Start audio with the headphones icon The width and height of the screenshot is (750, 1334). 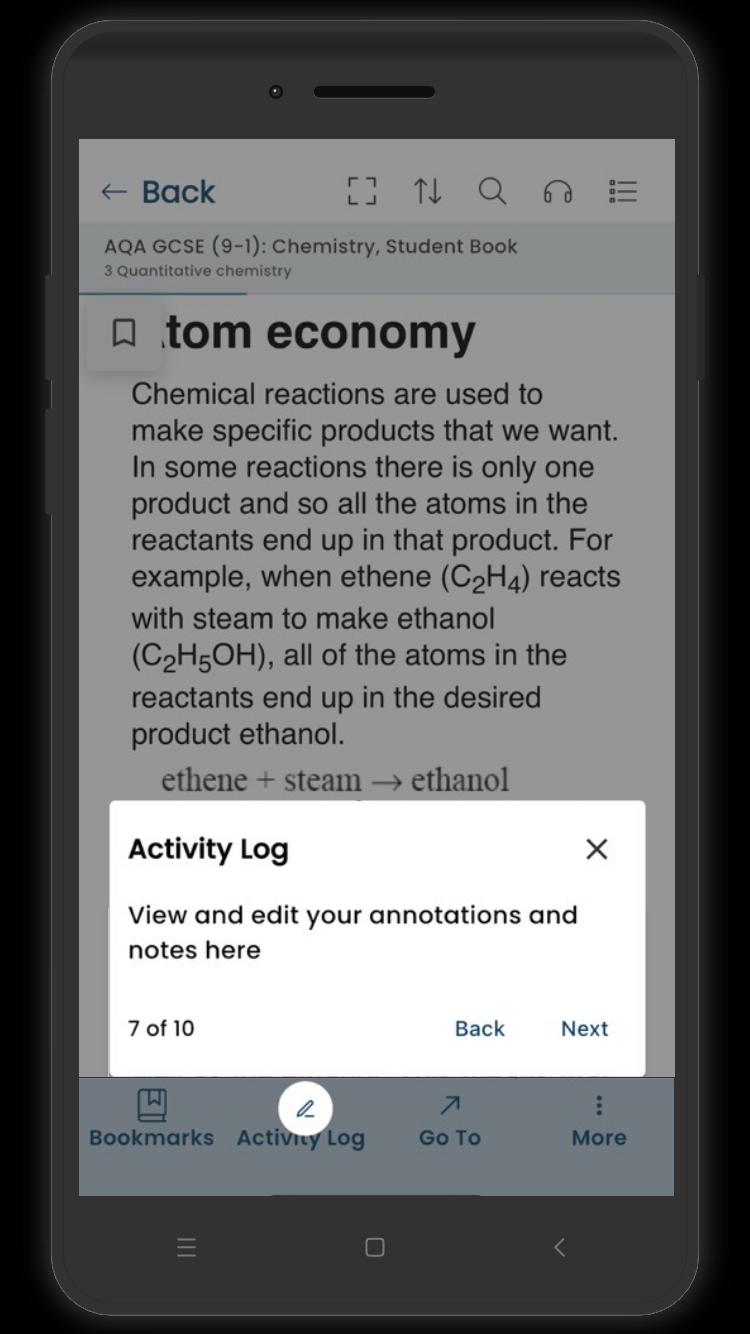pyautogui.click(x=558, y=191)
